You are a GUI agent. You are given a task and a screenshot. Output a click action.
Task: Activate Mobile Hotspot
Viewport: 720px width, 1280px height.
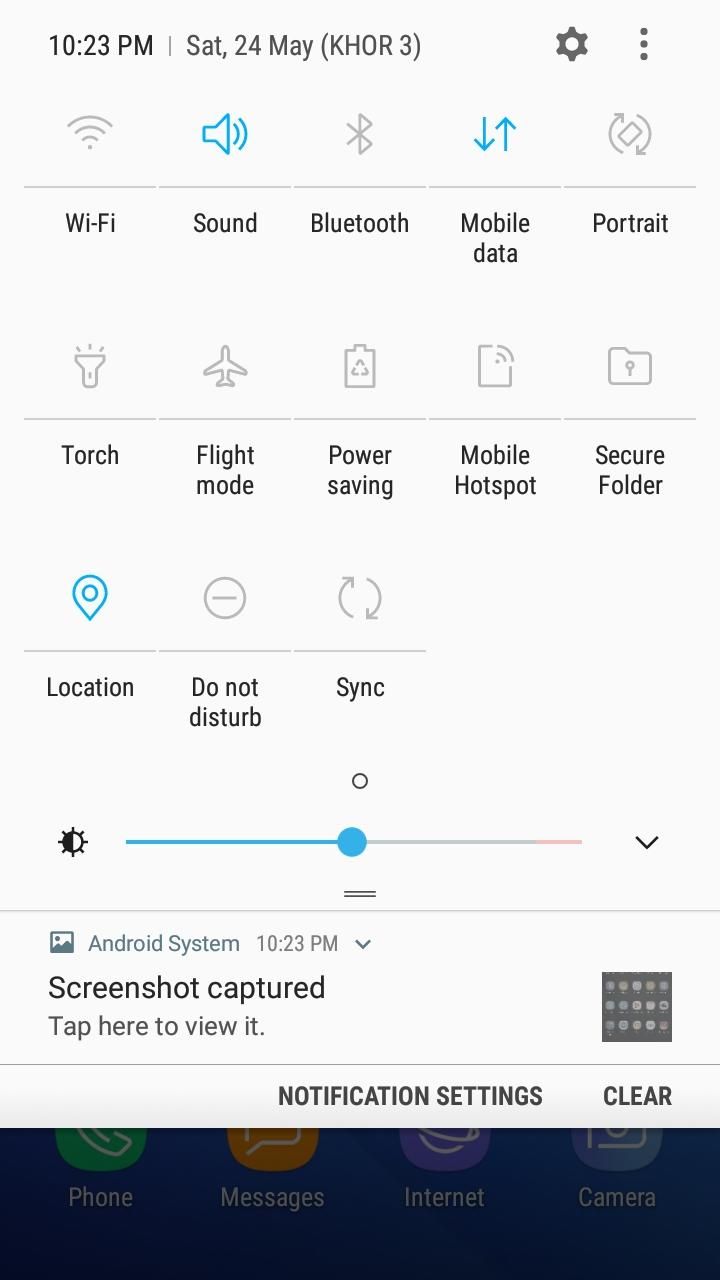495,366
